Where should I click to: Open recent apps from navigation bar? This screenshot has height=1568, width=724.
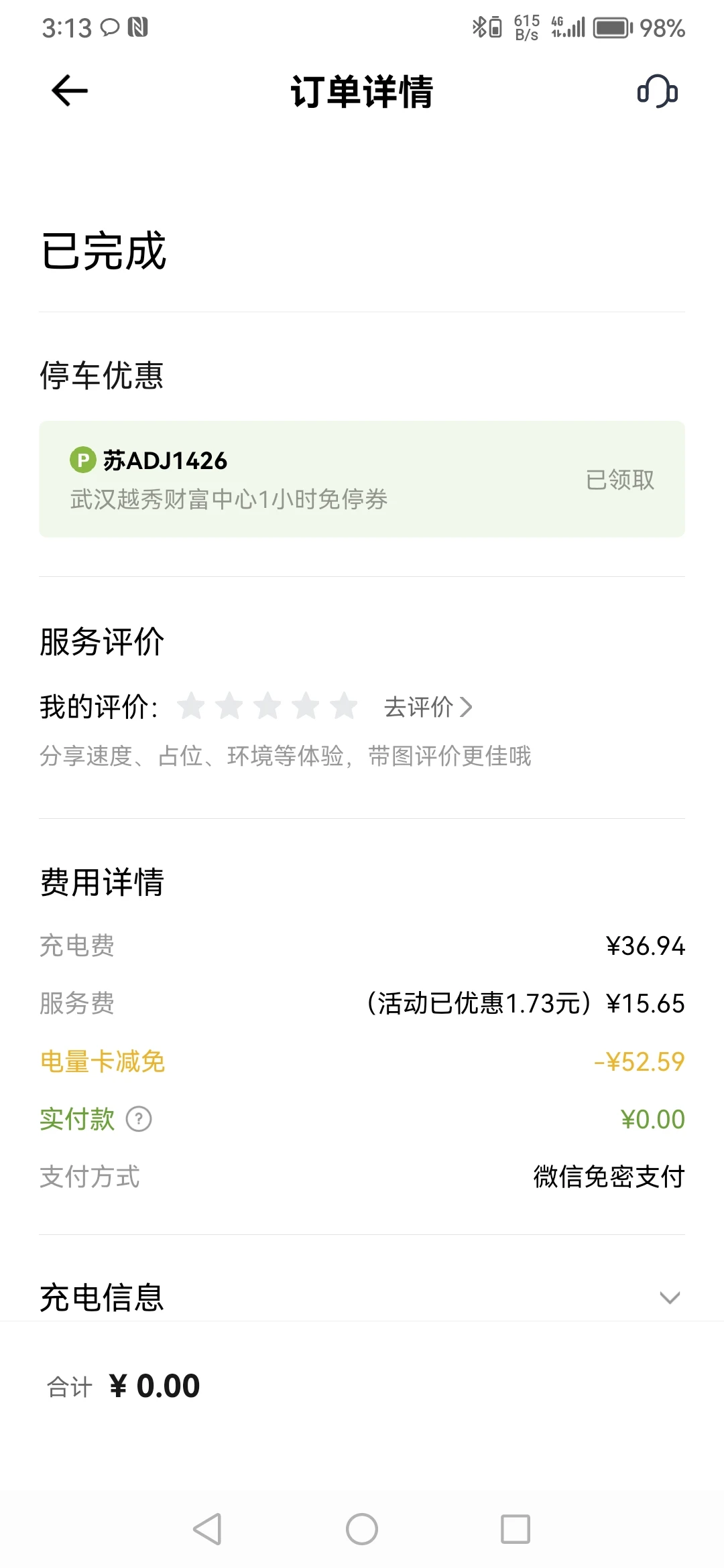pyautogui.click(x=516, y=1529)
